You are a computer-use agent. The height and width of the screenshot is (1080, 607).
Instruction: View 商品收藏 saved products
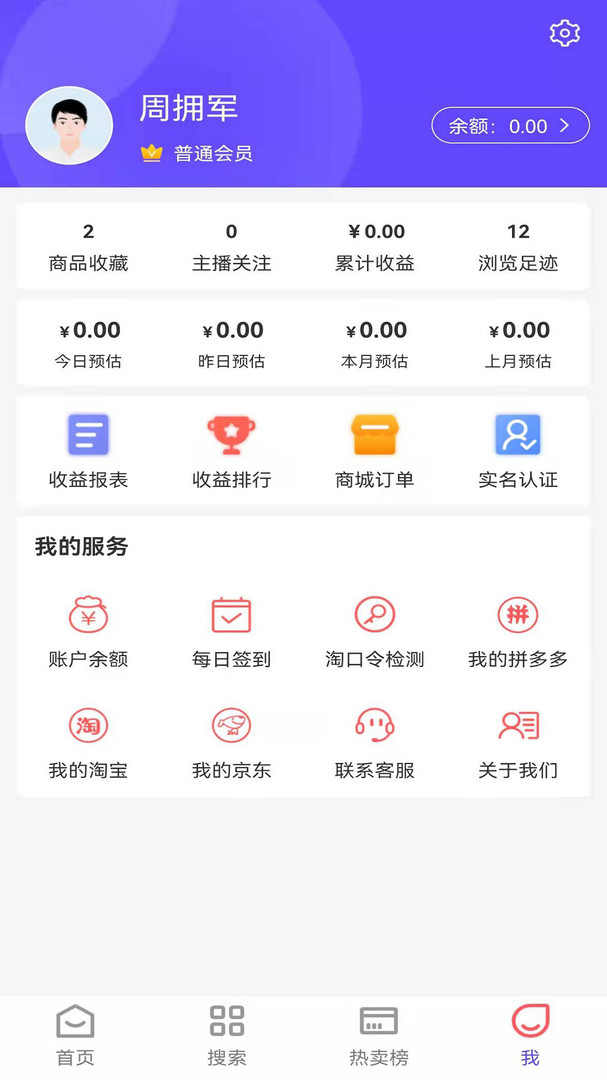click(x=88, y=247)
